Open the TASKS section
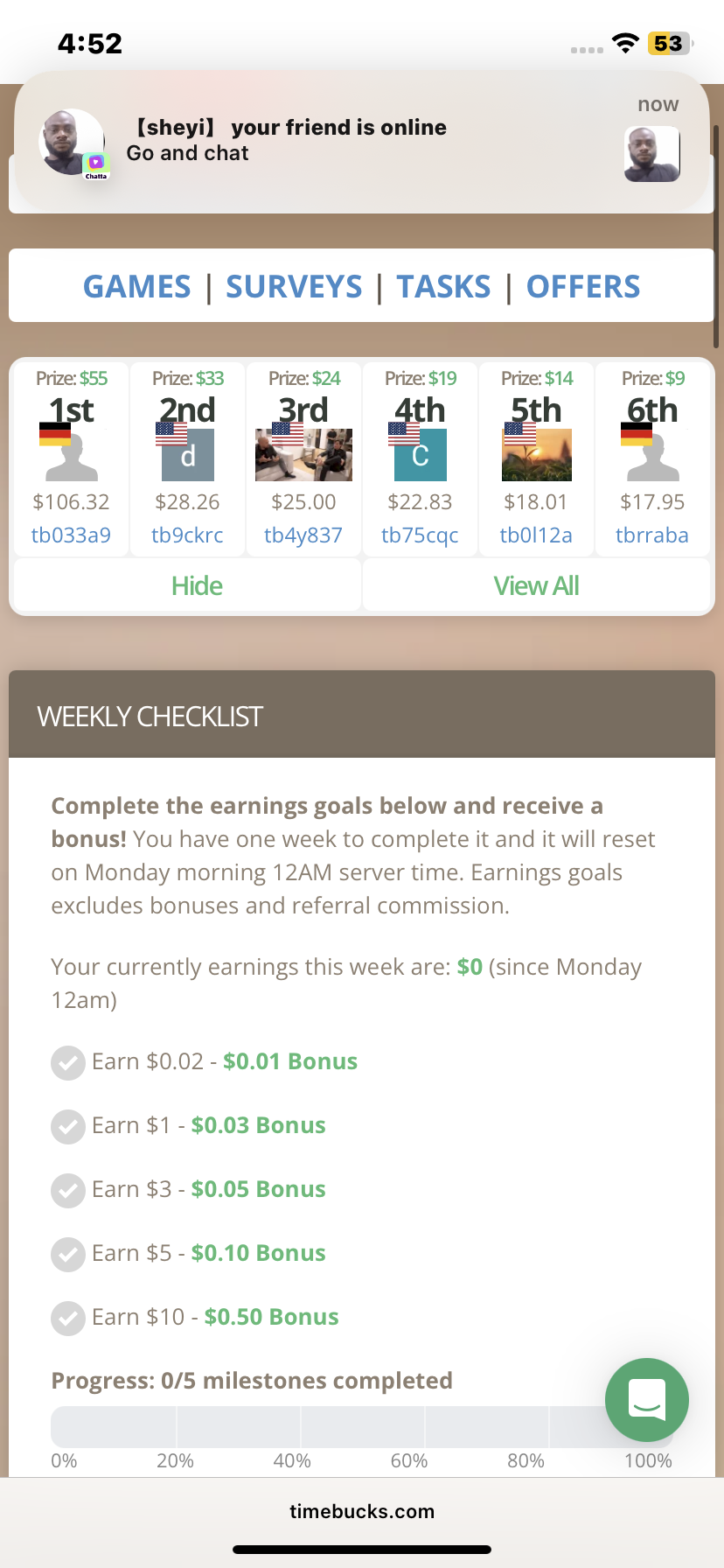724x1568 pixels. [443, 287]
